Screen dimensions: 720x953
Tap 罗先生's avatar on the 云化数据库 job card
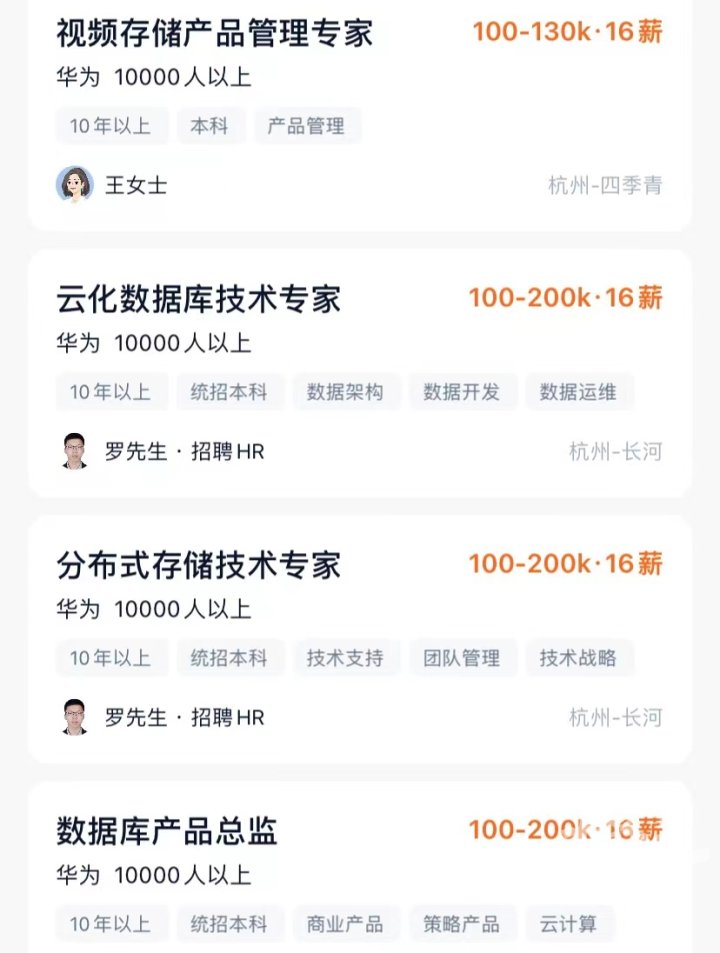click(x=72, y=450)
